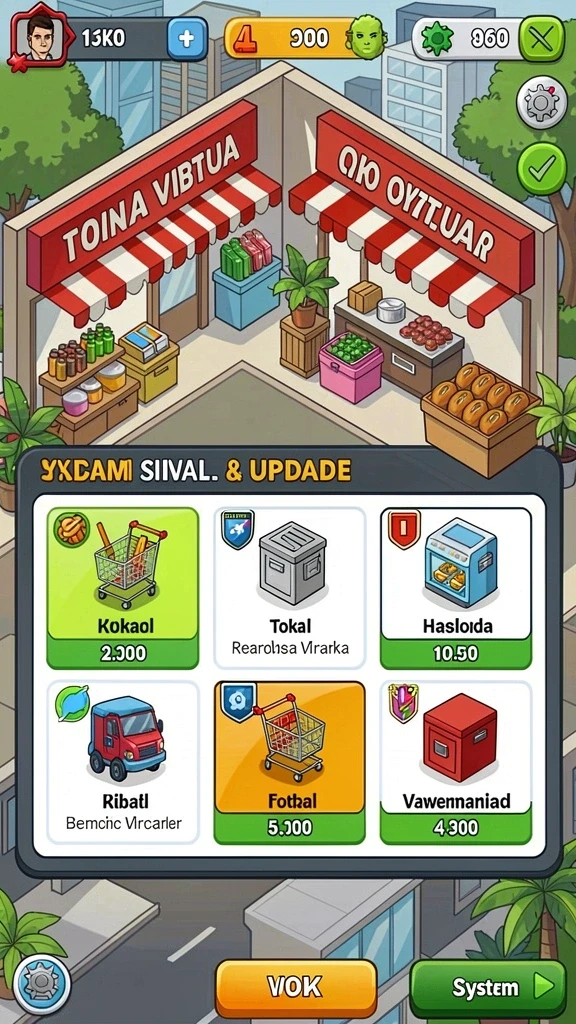576x1024 pixels.
Task: Close using the green X button
Action: 541,39
